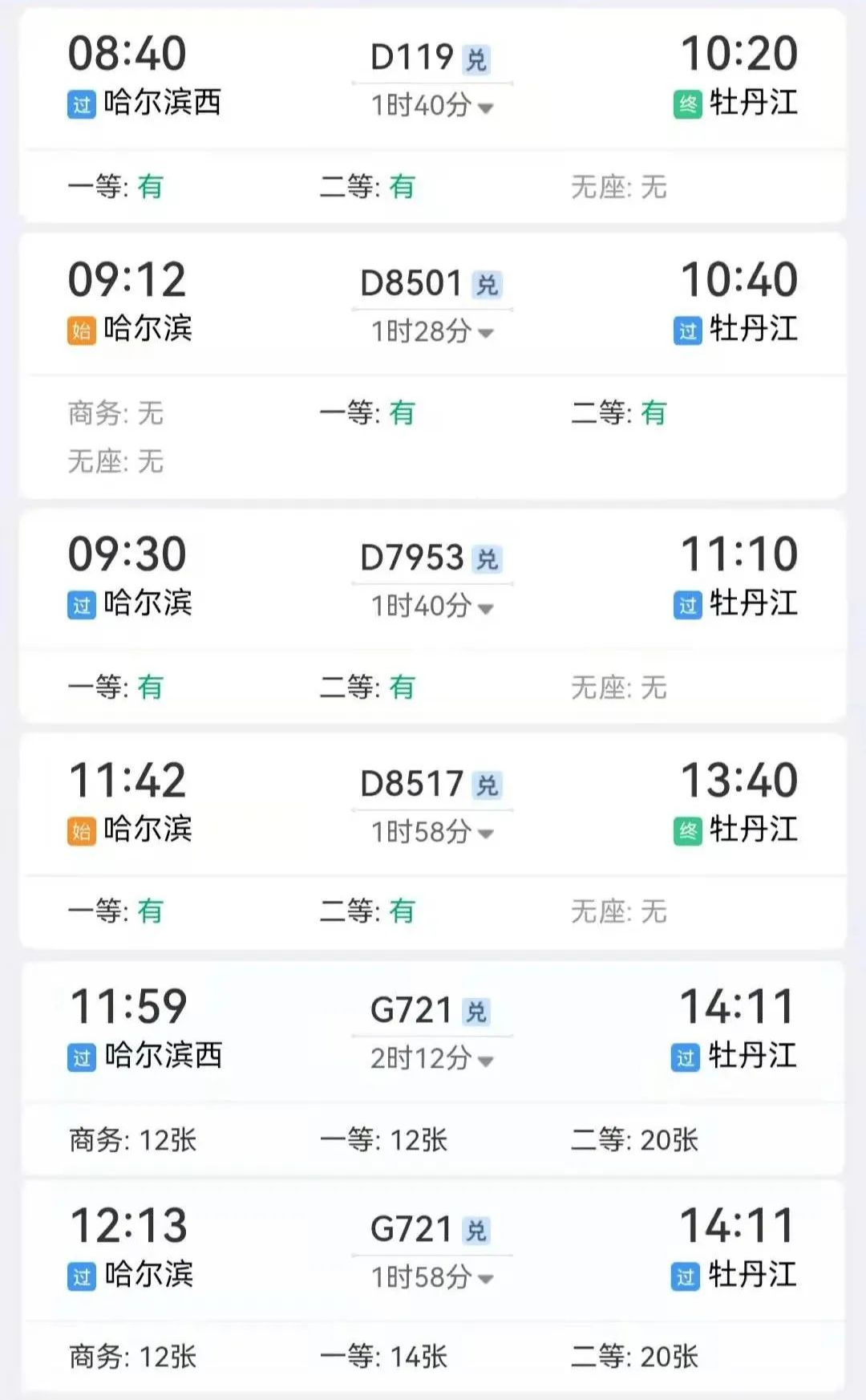Screen dimensions: 866x1400
Task: Expand the 1时40分 stops for D119
Action: click(431, 106)
